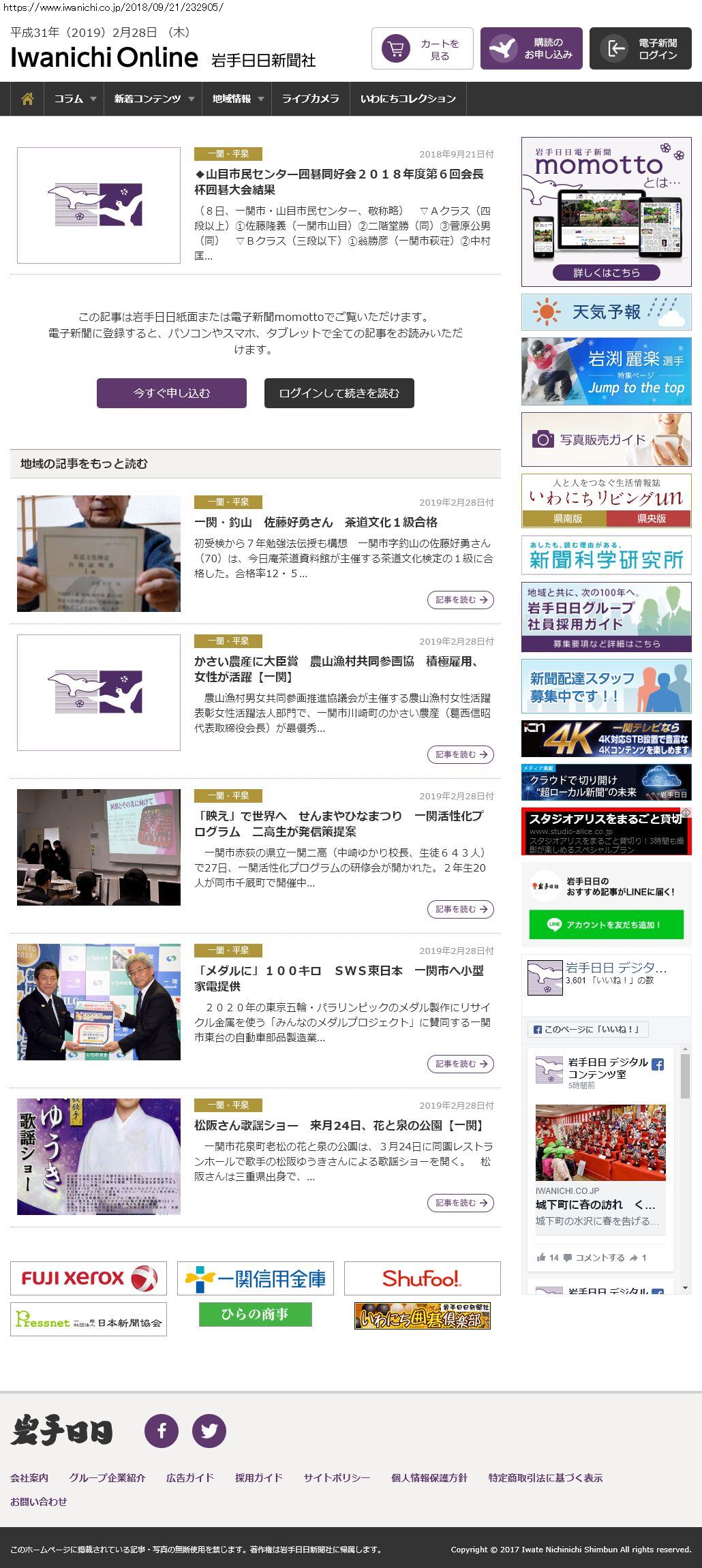
Task: Open the 天気予報 weather banner
Action: tap(606, 312)
